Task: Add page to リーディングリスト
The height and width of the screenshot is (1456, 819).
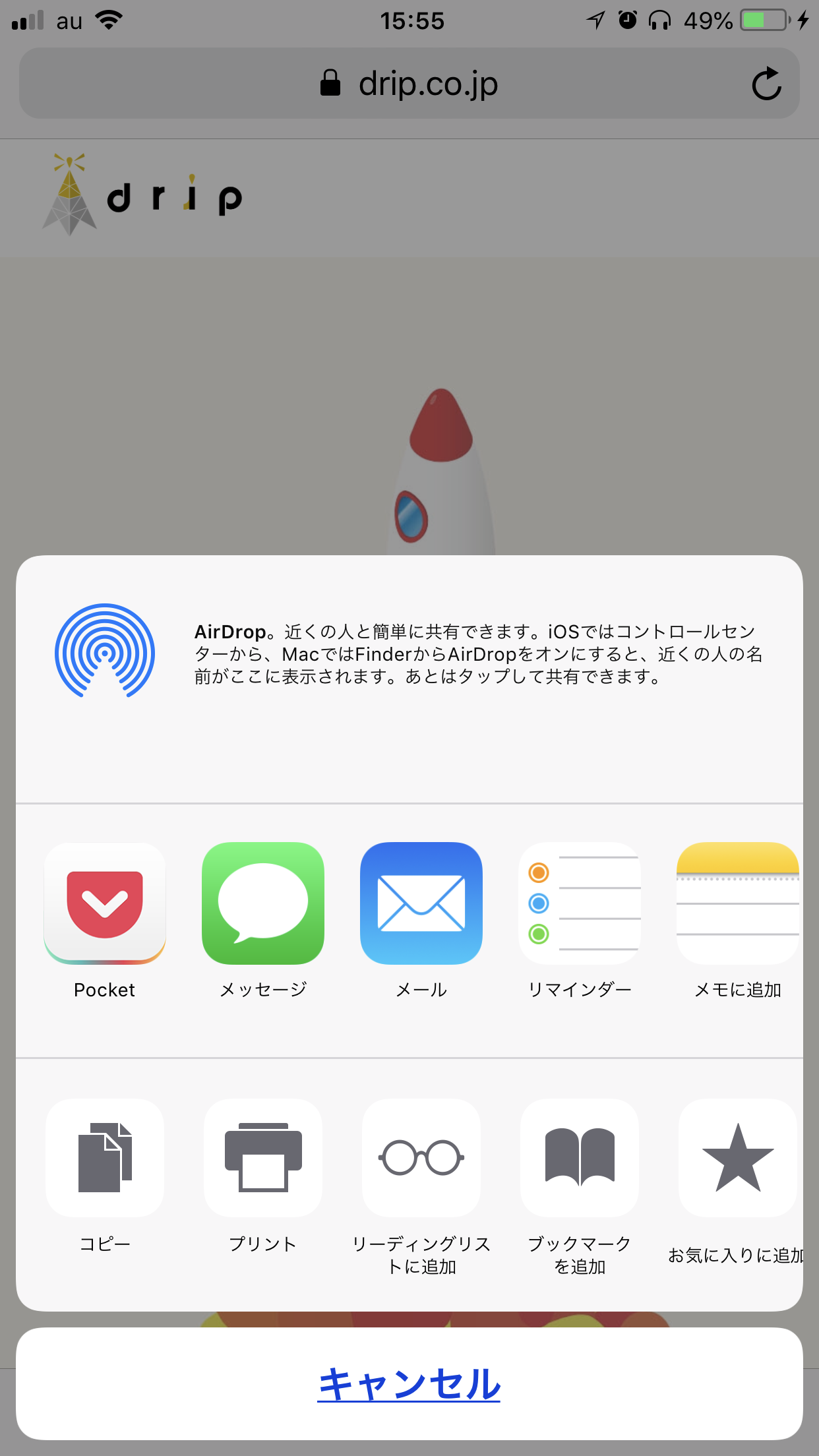Action: [x=421, y=1158]
